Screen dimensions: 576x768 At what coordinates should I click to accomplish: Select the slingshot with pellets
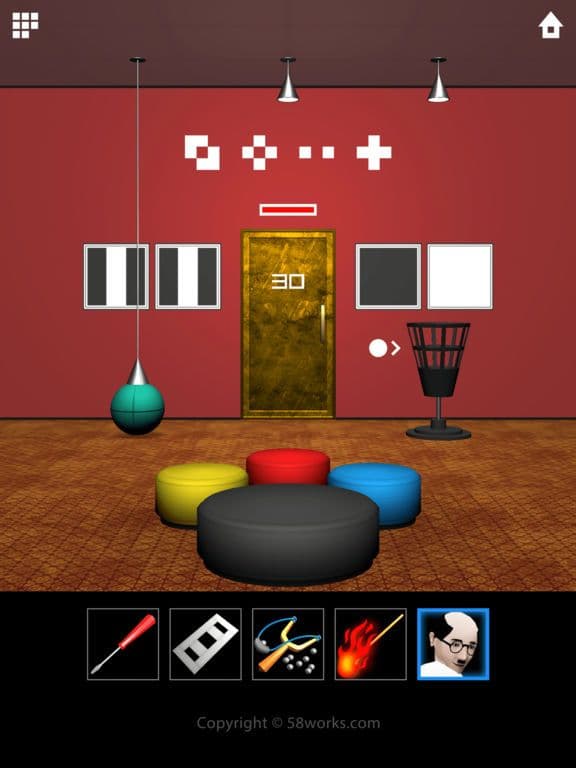(x=288, y=644)
